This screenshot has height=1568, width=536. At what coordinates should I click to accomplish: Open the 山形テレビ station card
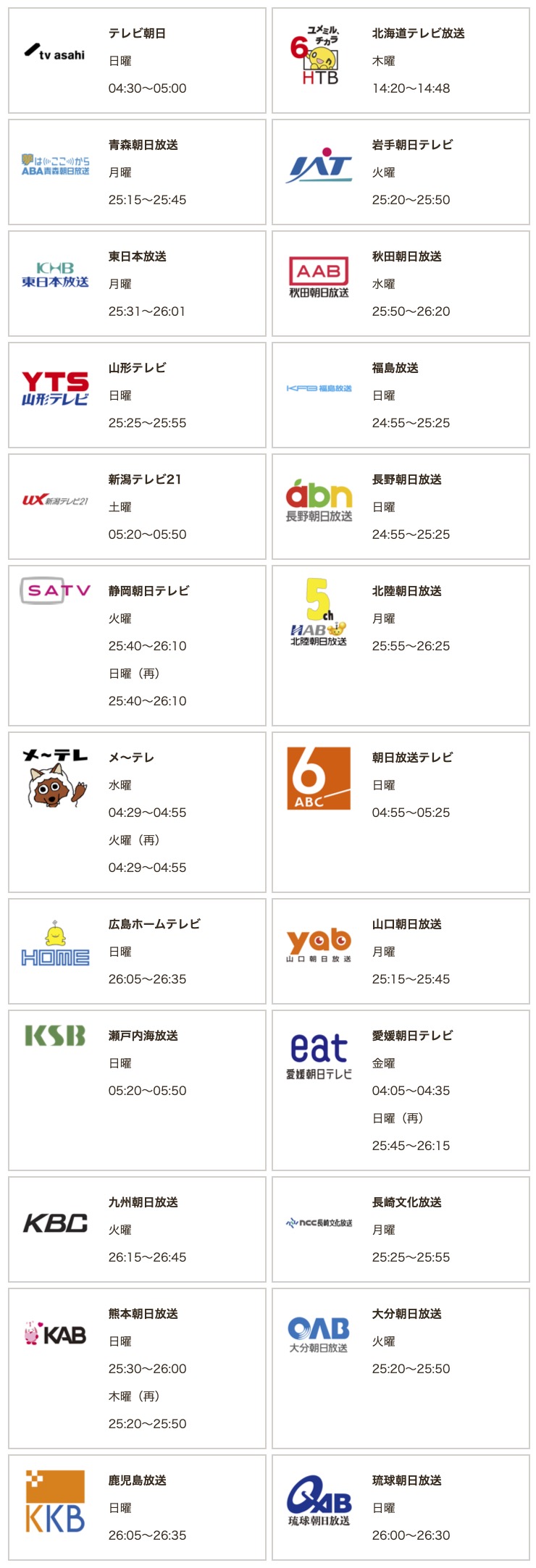pyautogui.click(x=137, y=395)
